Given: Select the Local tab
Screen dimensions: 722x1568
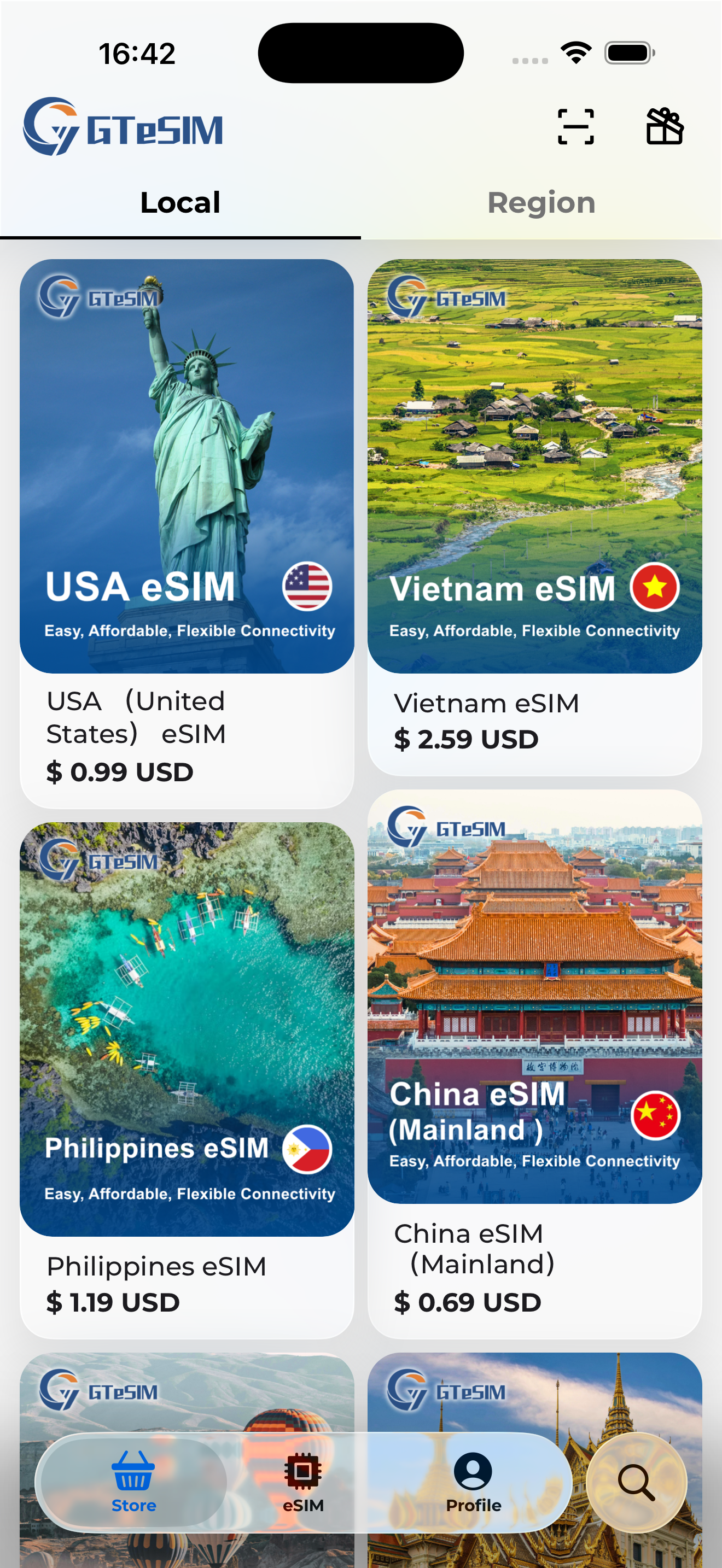Looking at the screenshot, I should pyautogui.click(x=180, y=203).
